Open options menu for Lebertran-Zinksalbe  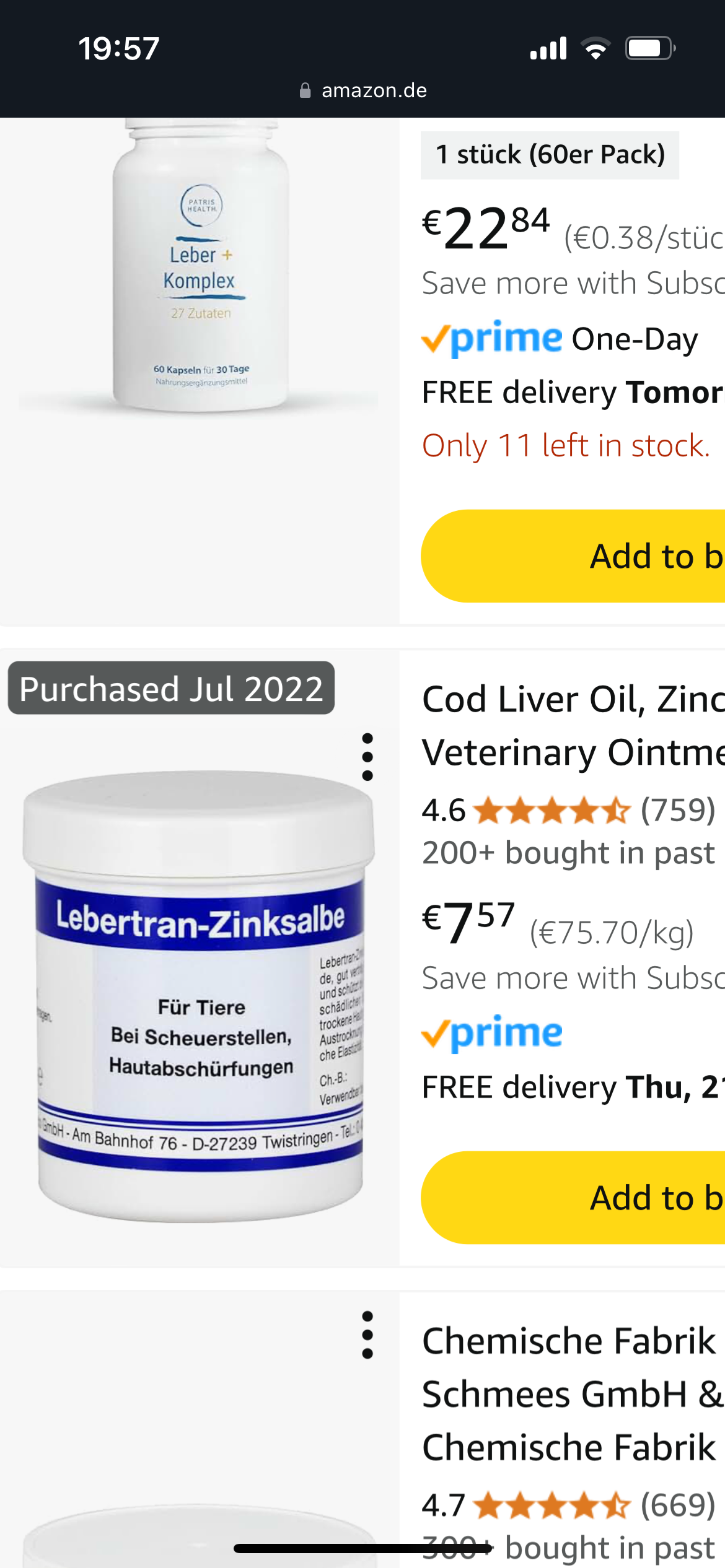pyautogui.click(x=367, y=757)
